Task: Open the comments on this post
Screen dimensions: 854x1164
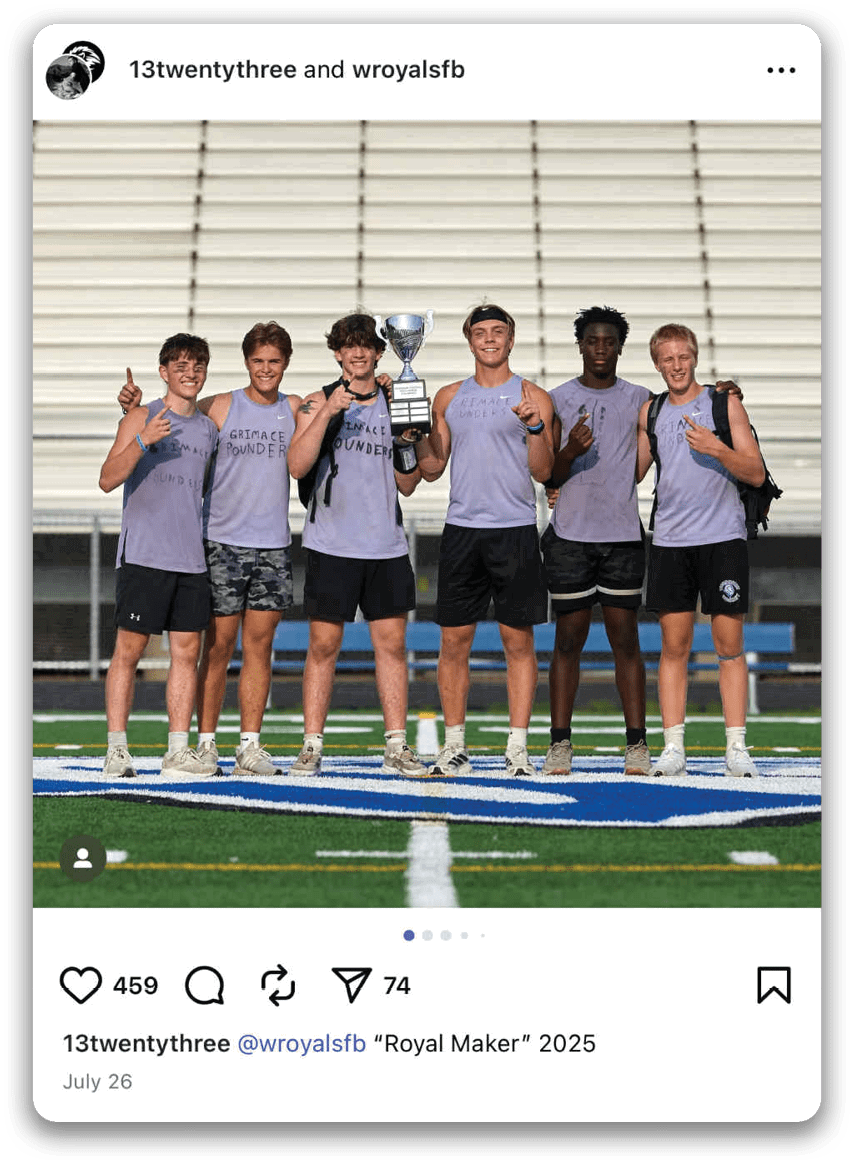Action: point(205,985)
